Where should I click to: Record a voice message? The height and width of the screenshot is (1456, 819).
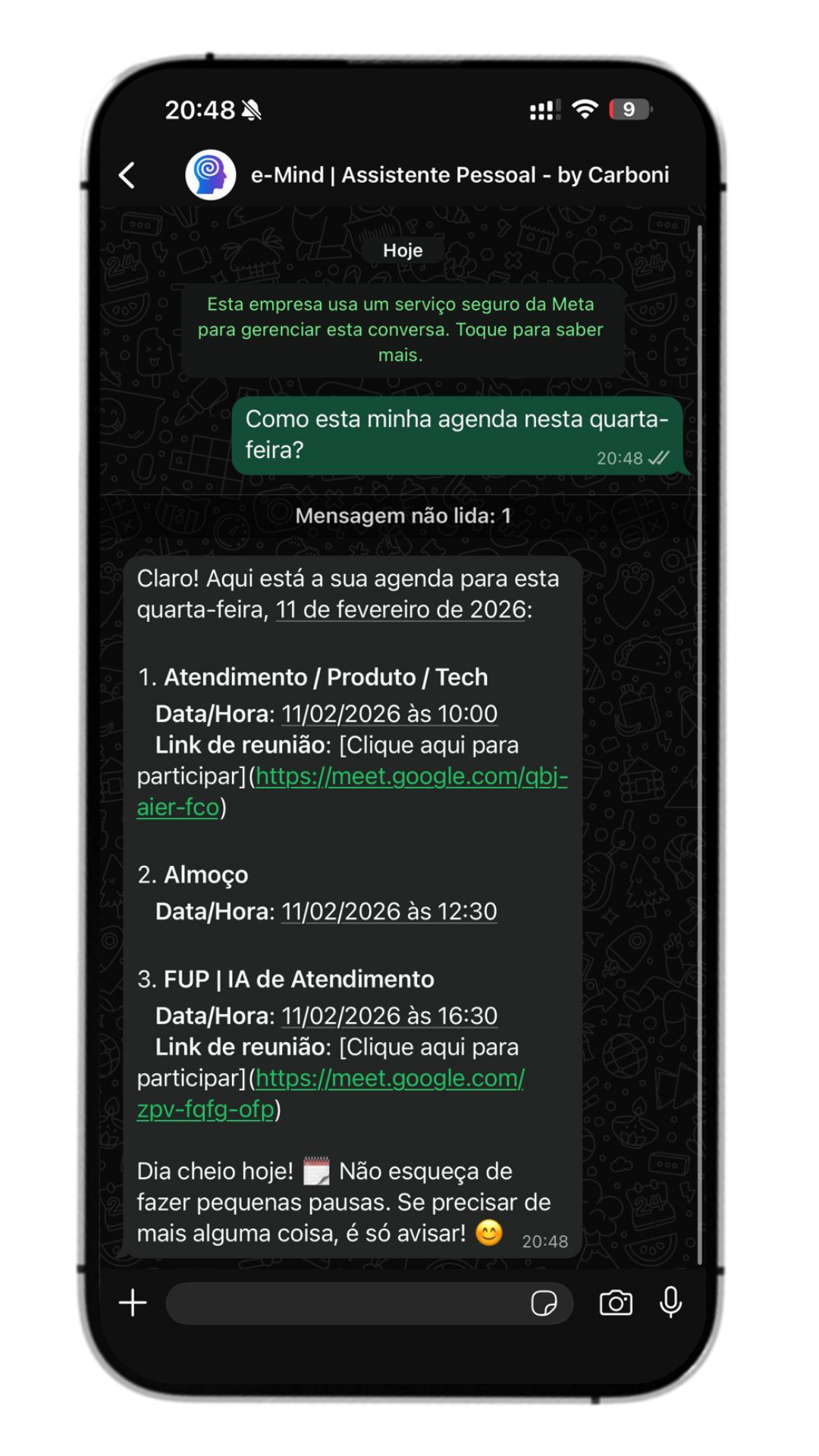670,1303
